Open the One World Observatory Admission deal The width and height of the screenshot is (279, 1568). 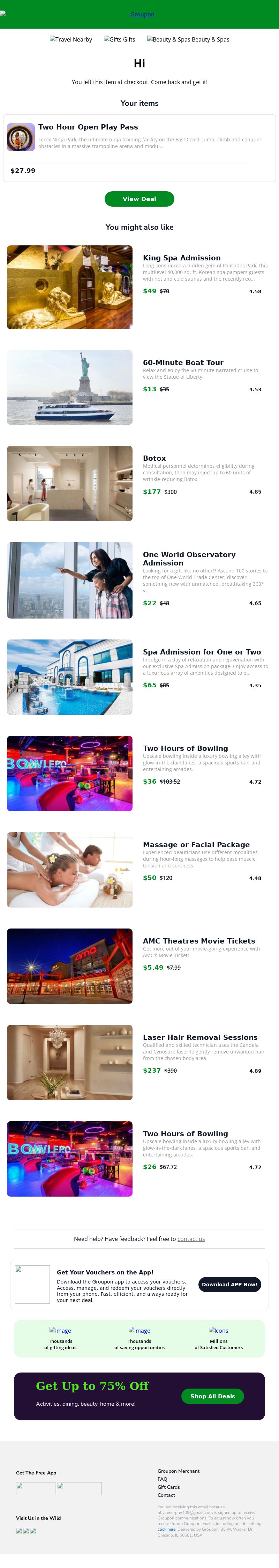pyautogui.click(x=189, y=558)
